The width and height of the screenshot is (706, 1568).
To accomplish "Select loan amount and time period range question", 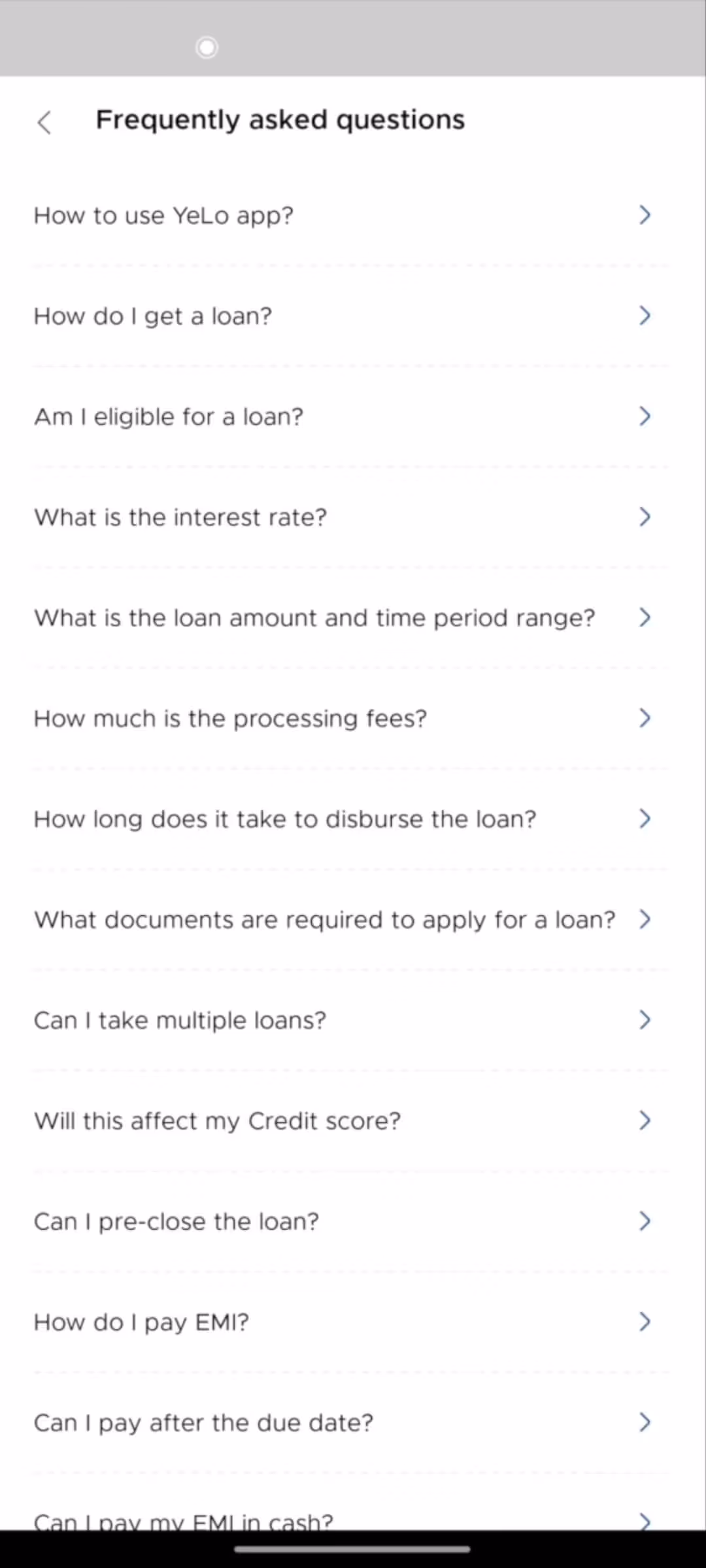I will (x=352, y=618).
